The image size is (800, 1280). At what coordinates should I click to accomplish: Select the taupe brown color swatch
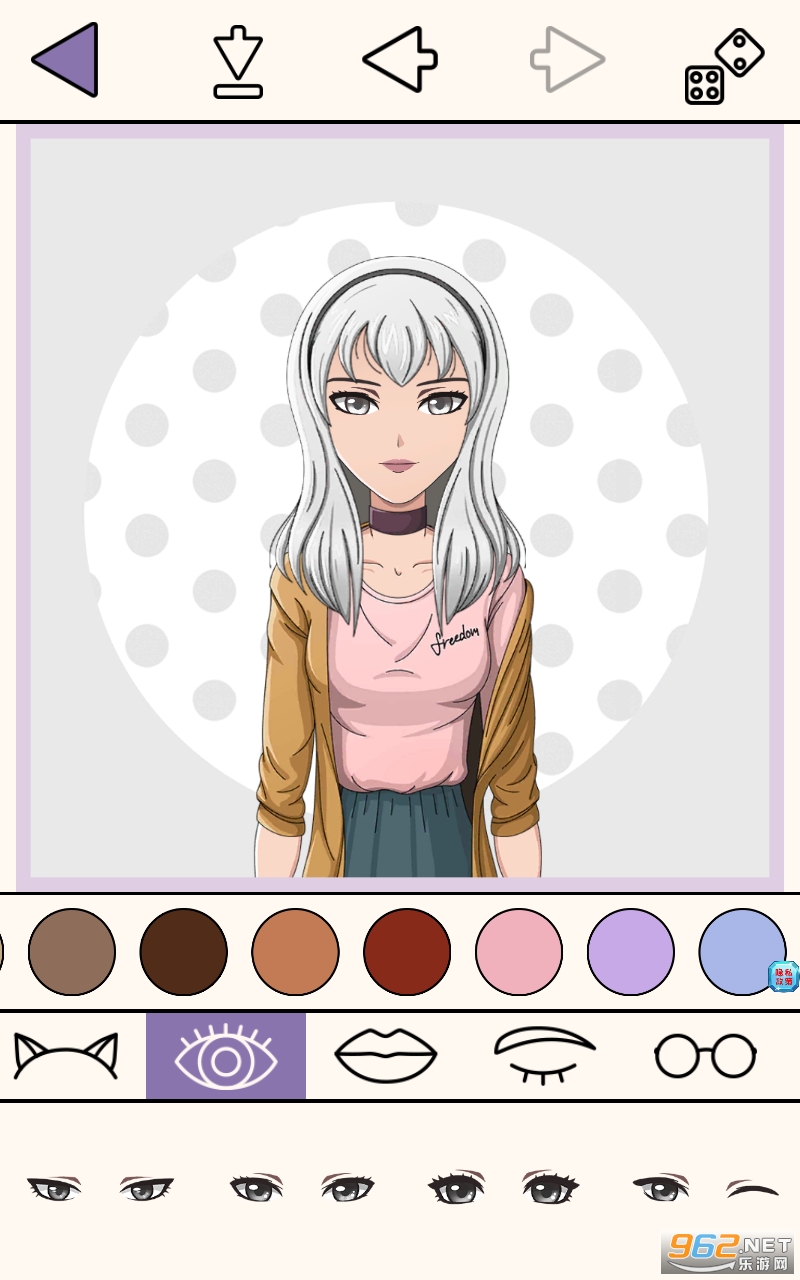[72, 951]
